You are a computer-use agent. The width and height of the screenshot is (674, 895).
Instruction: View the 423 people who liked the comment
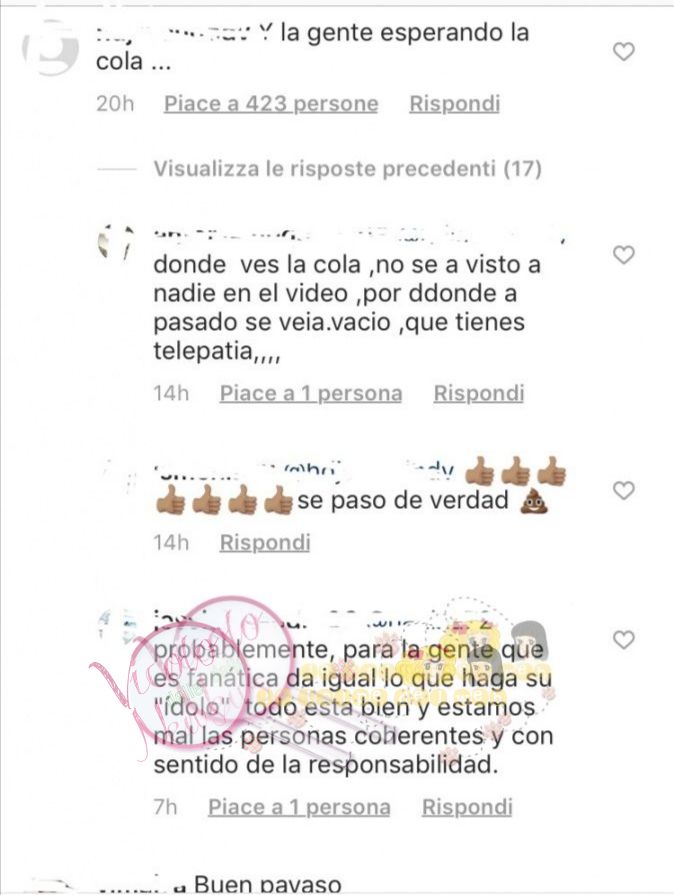271,103
